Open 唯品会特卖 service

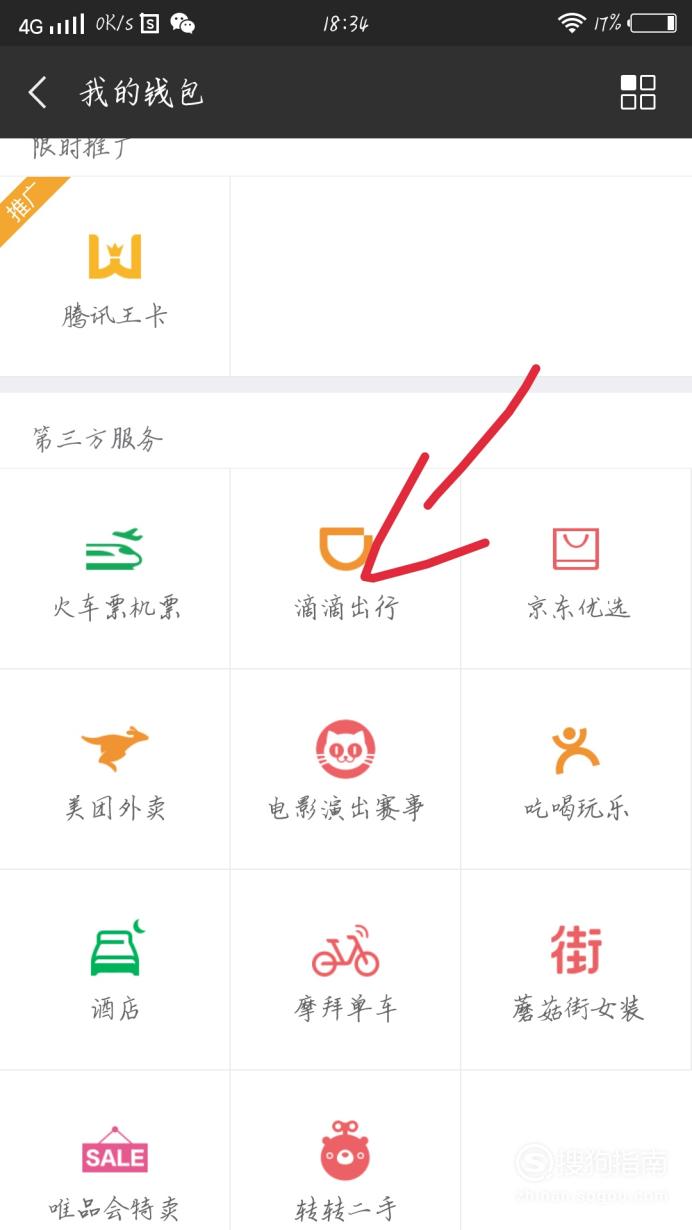click(115, 1151)
